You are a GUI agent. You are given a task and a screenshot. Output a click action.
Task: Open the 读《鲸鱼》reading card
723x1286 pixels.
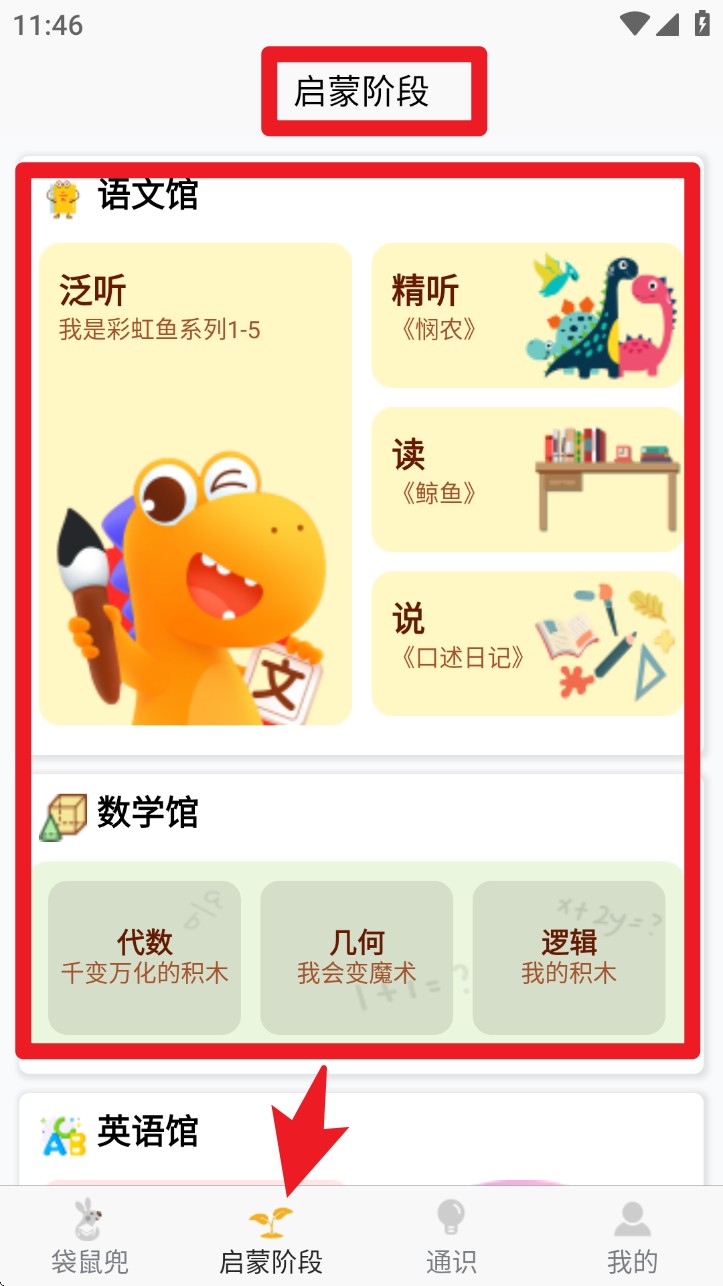pos(527,477)
